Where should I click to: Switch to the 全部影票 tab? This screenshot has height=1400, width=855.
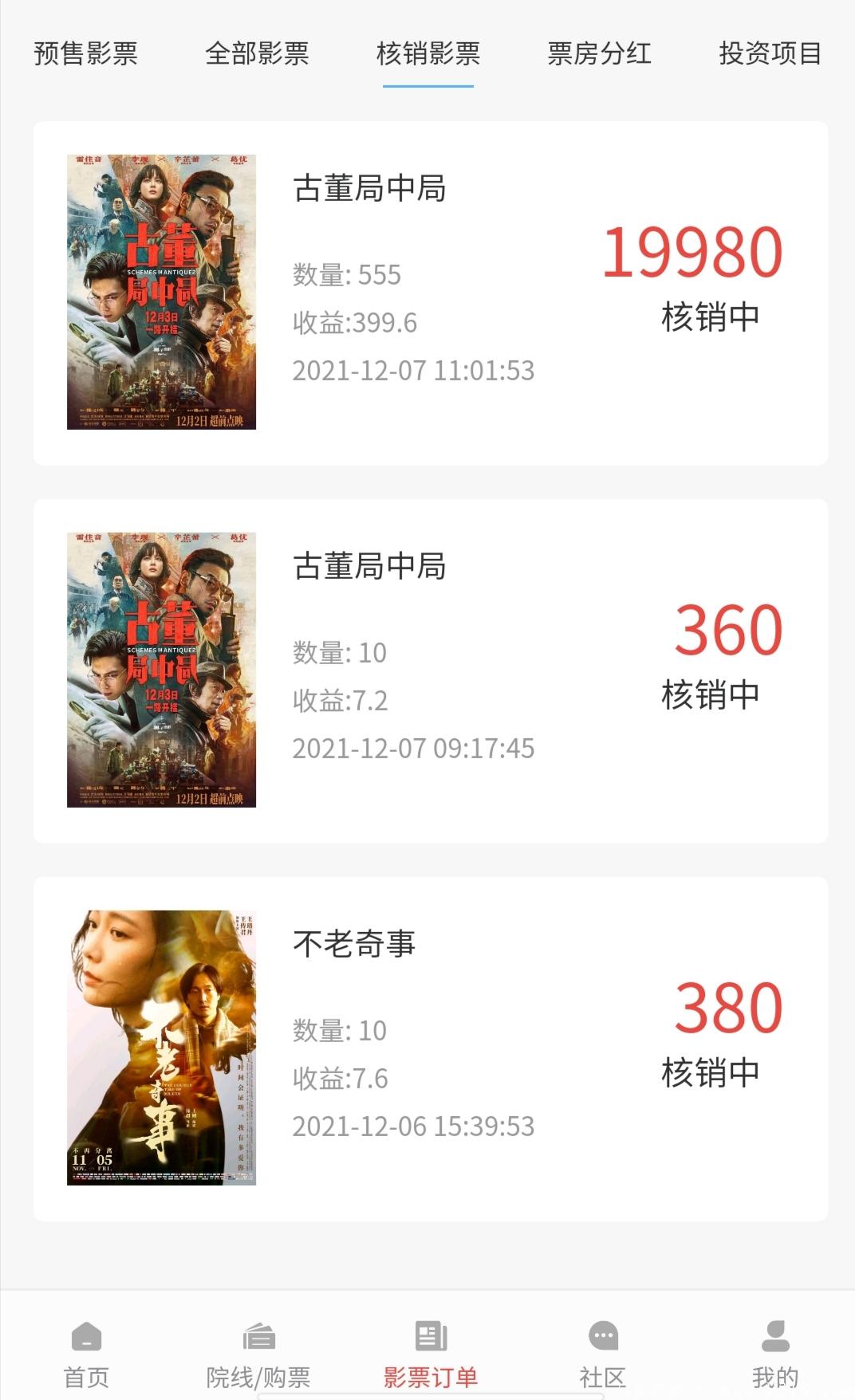257,53
